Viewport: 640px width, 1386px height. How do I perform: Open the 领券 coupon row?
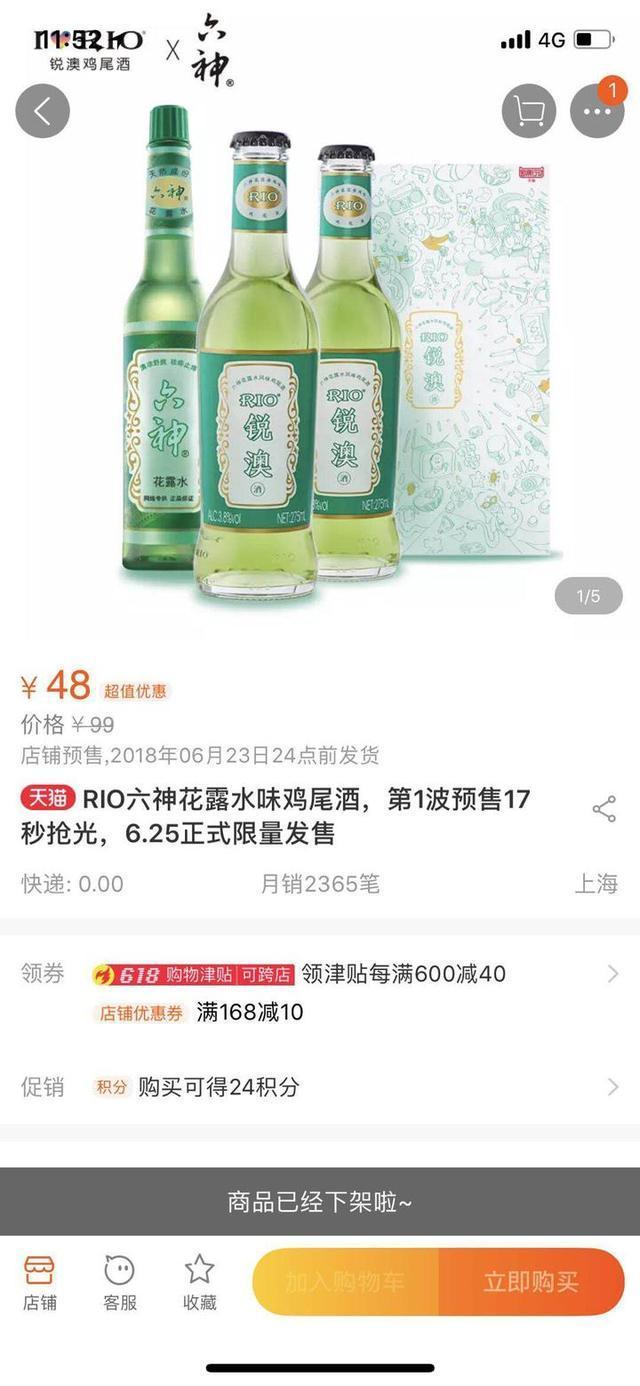(320, 991)
